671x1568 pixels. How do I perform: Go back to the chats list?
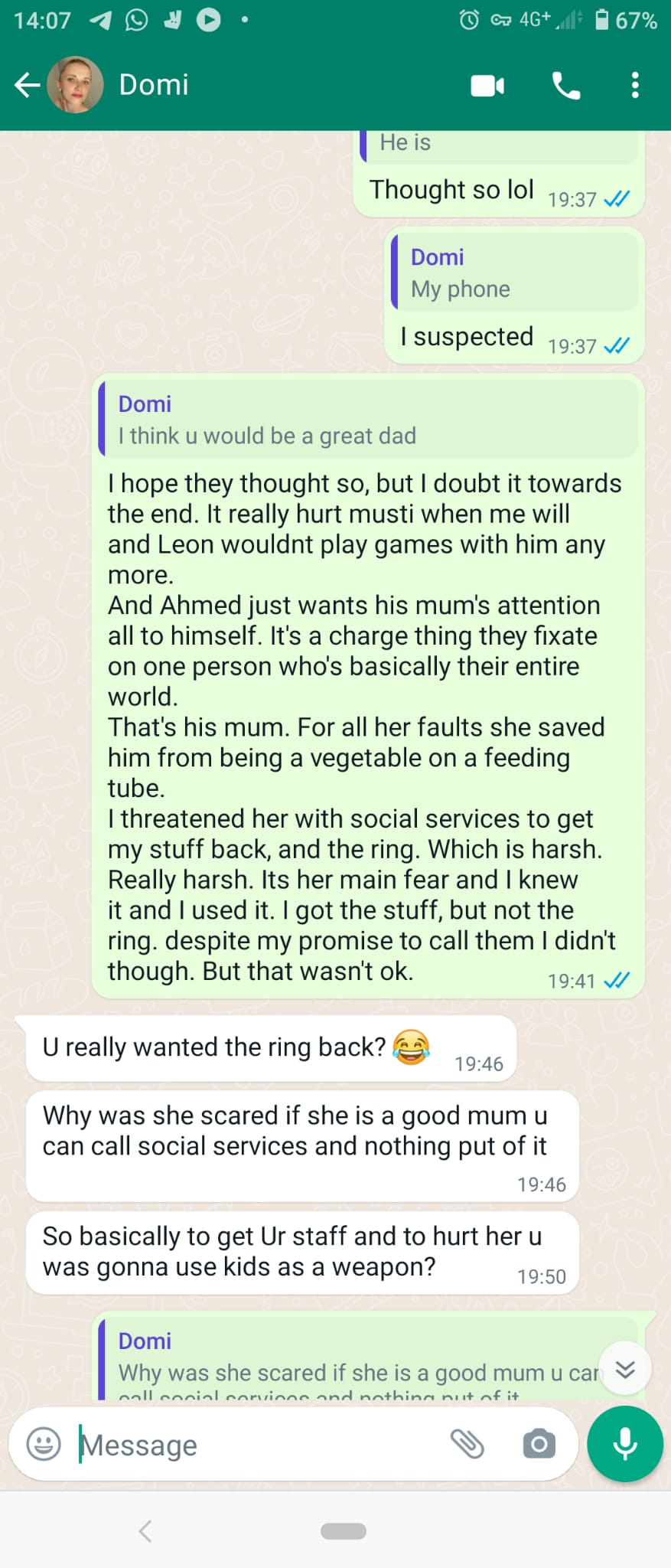[28, 85]
